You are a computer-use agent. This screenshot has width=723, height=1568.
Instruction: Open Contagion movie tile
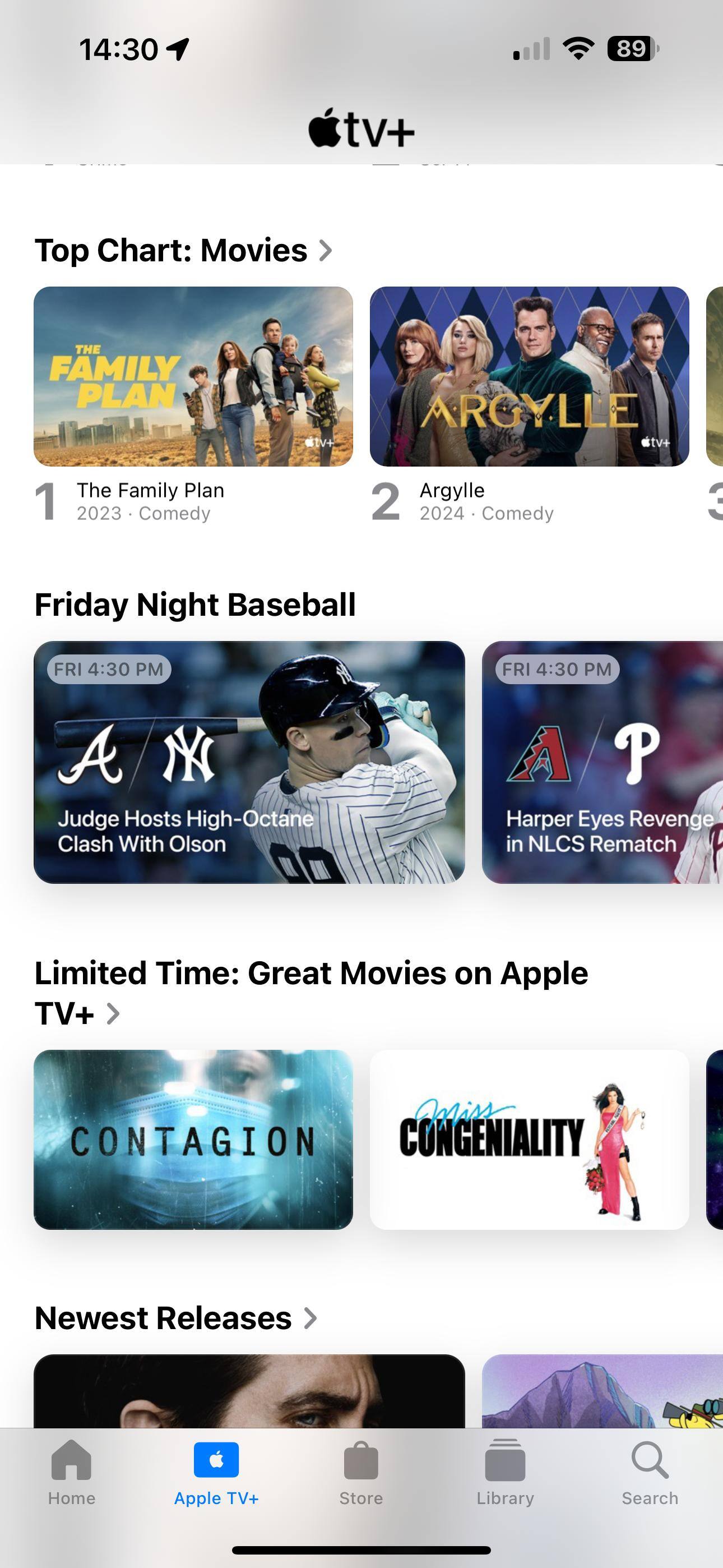tap(193, 1140)
